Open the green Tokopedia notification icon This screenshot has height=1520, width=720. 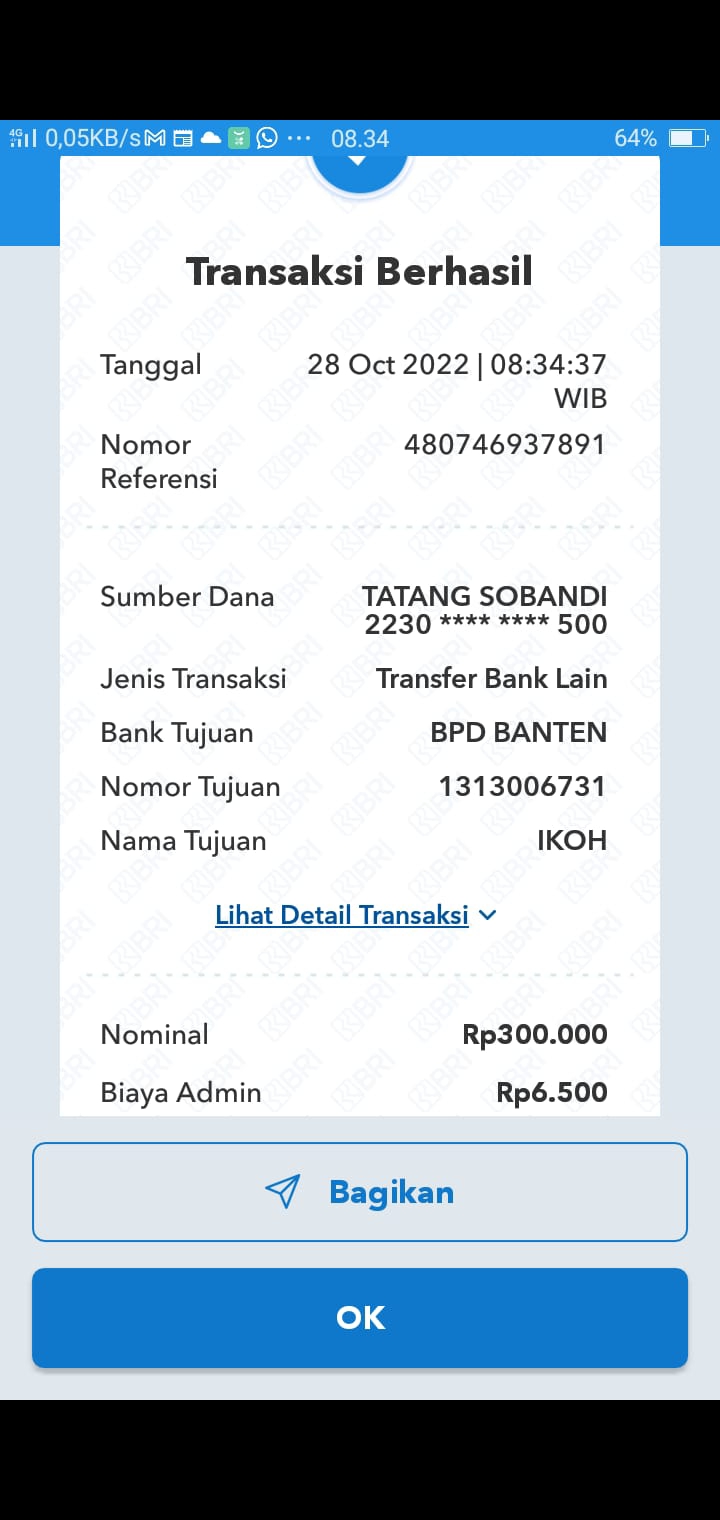[x=239, y=138]
